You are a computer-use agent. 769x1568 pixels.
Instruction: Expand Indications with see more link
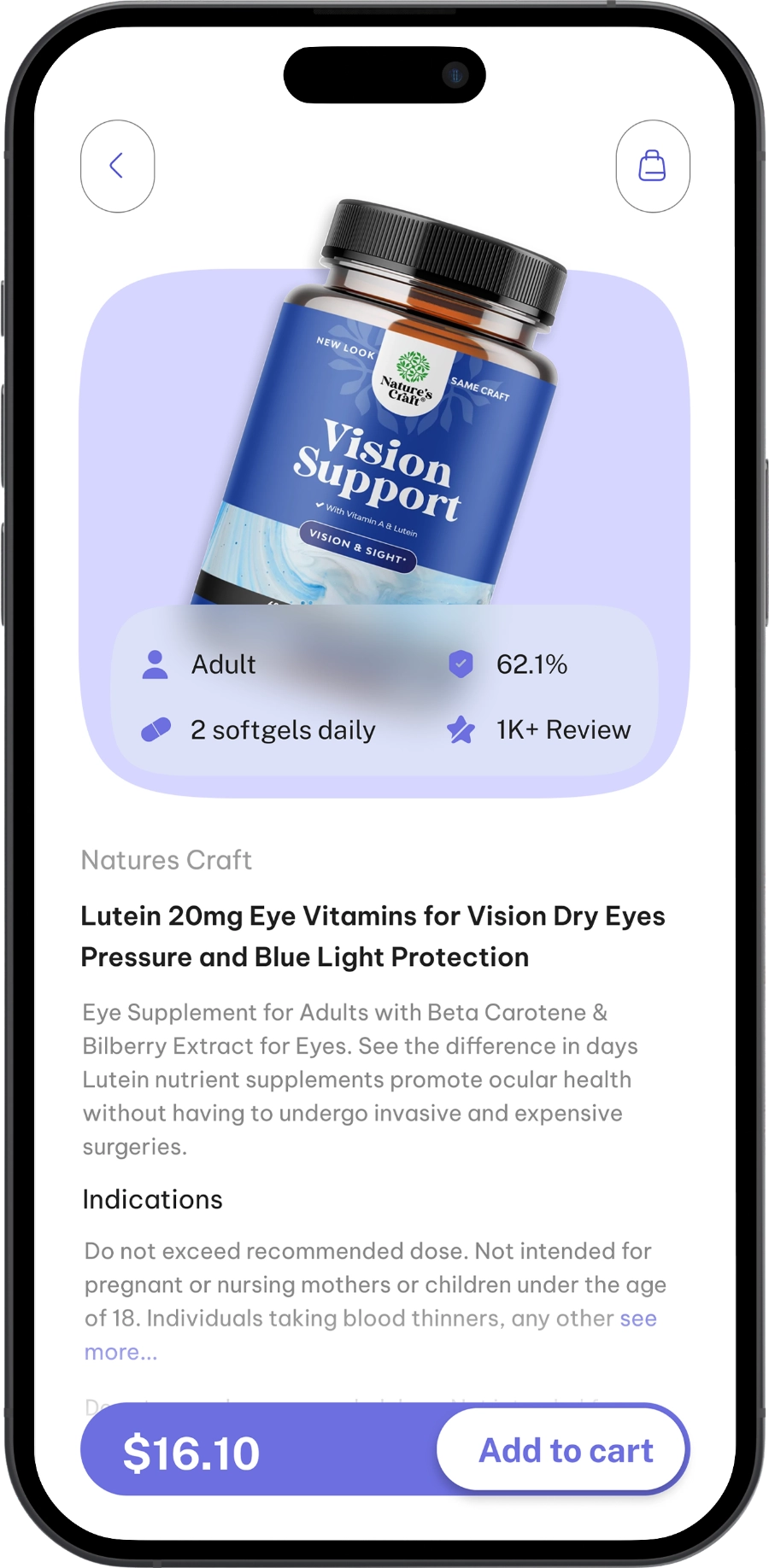637,1319
